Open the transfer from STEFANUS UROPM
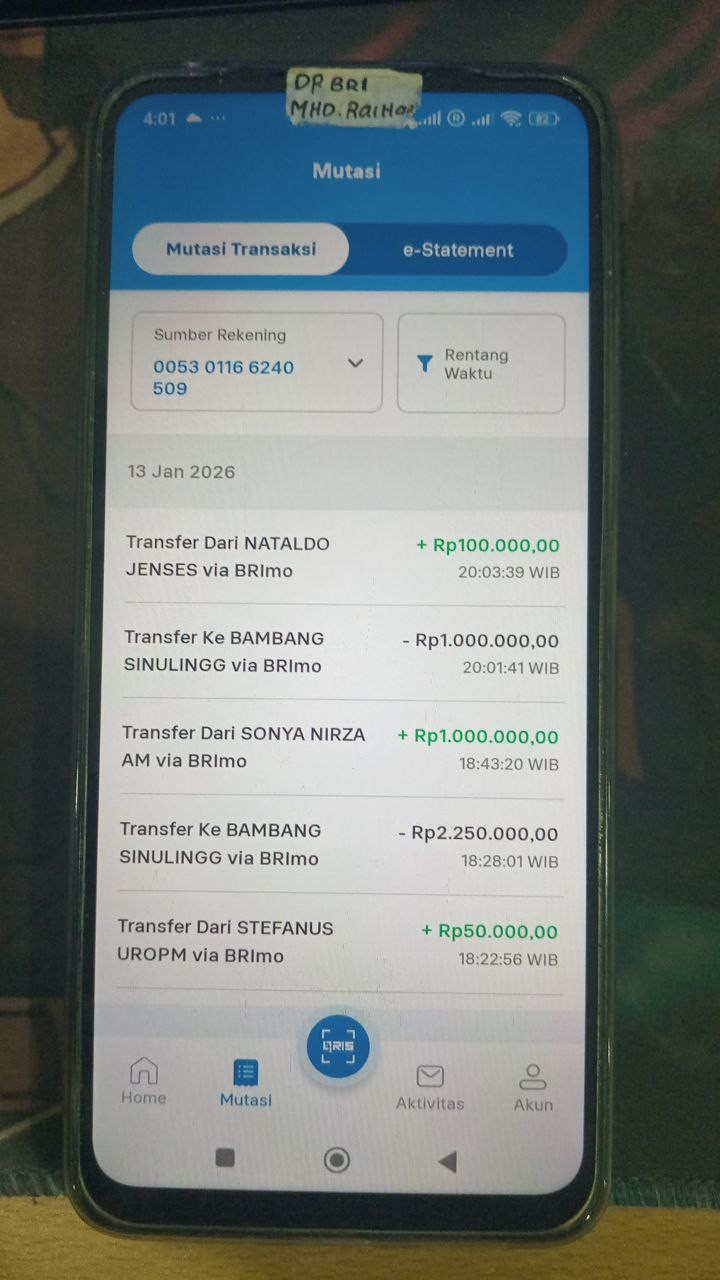The image size is (720, 1280). click(338, 942)
